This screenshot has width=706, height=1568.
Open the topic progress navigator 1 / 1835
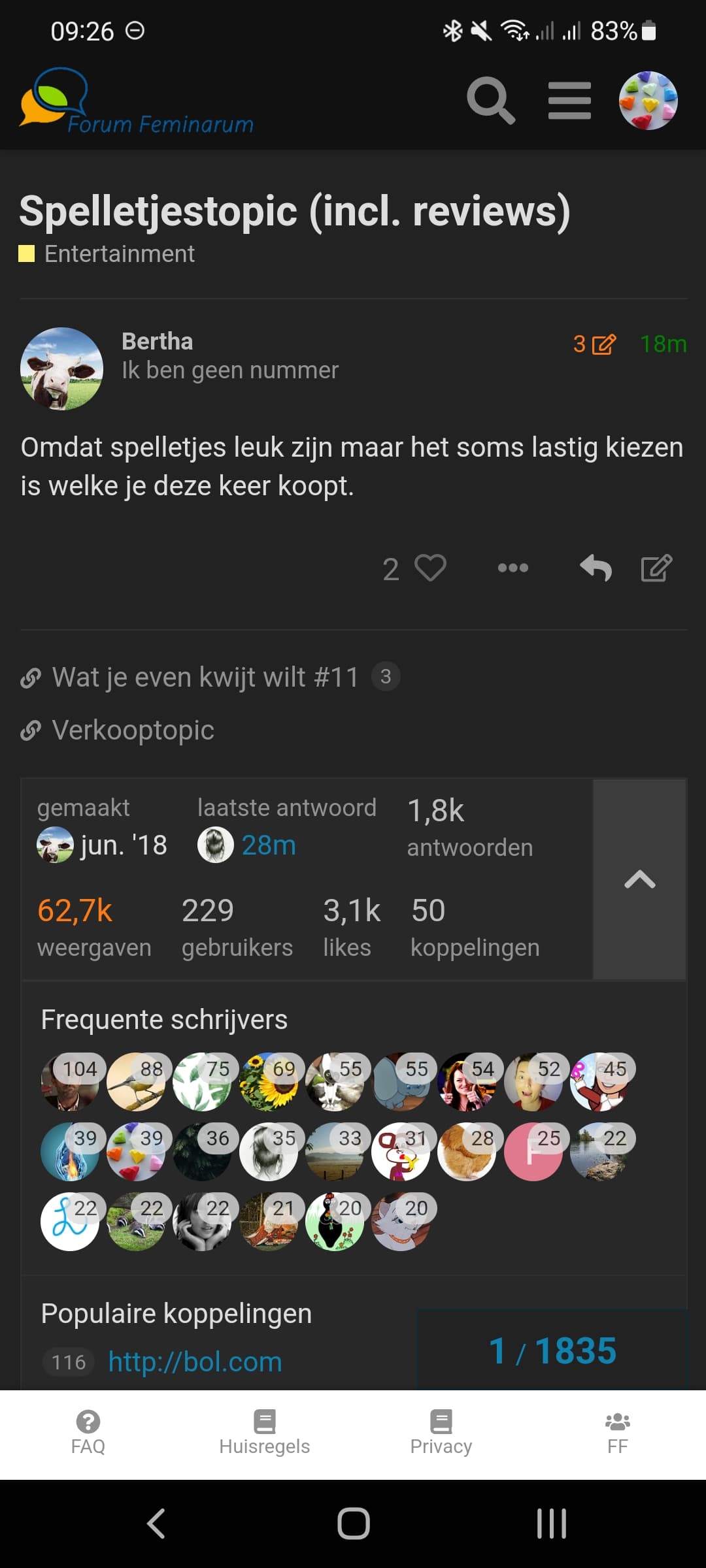click(x=552, y=1350)
